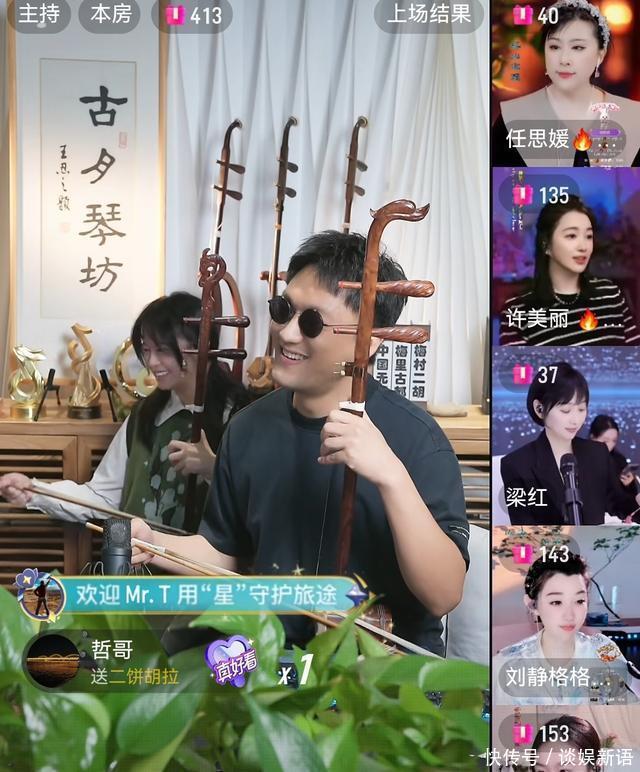Select the 本房 pill
Image resolution: width=640 pixels, height=772 pixels.
pyautogui.click(x=110, y=14)
